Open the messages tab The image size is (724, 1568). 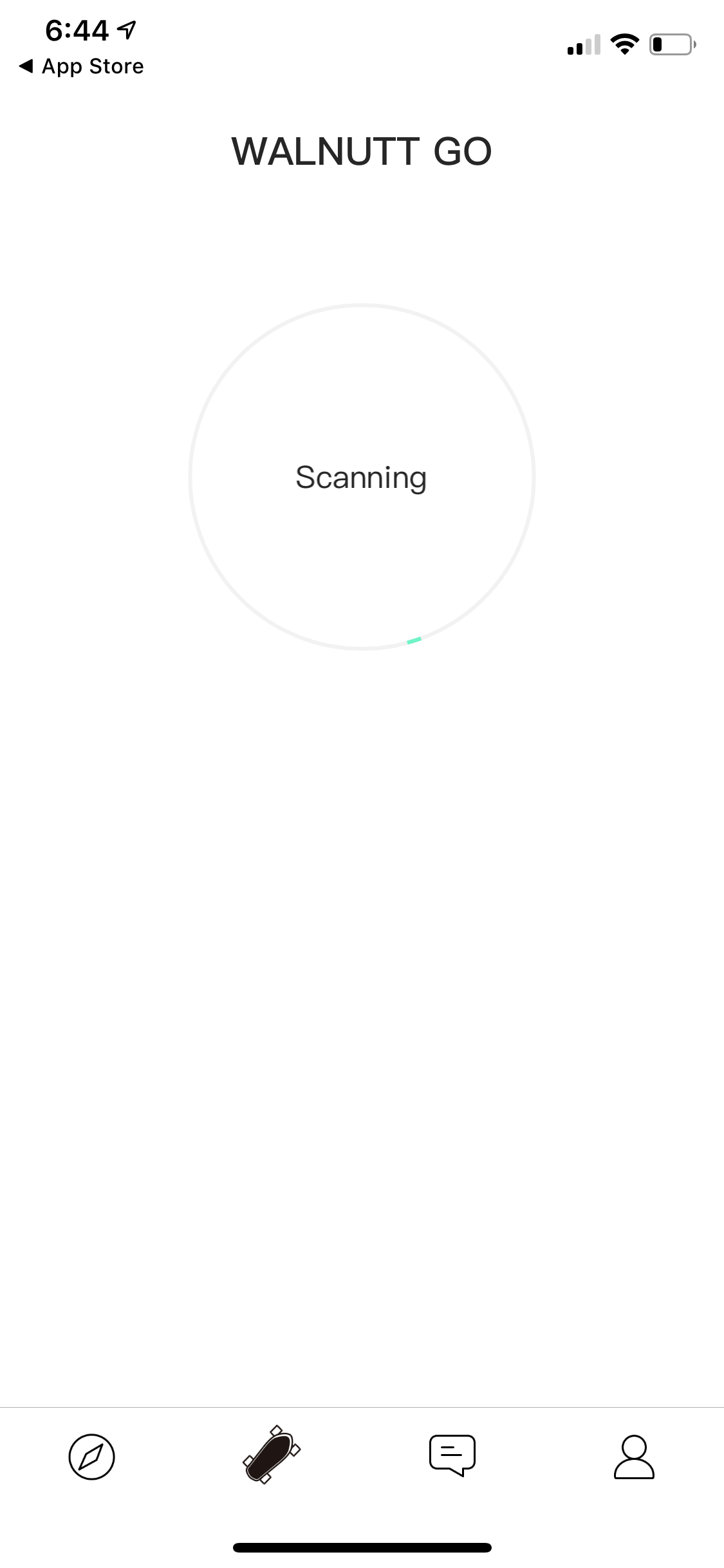[452, 1455]
